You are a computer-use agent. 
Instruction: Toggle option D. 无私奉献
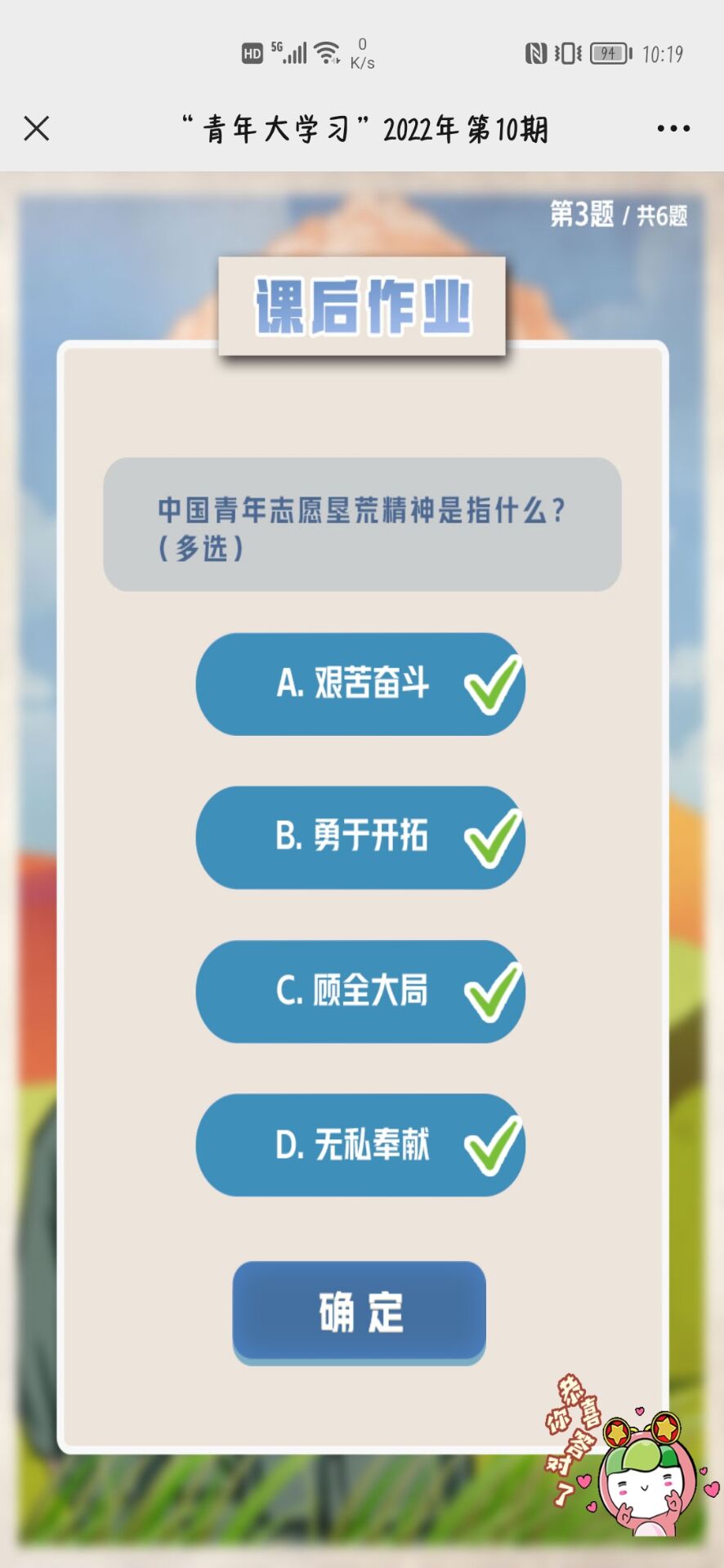[360, 1145]
